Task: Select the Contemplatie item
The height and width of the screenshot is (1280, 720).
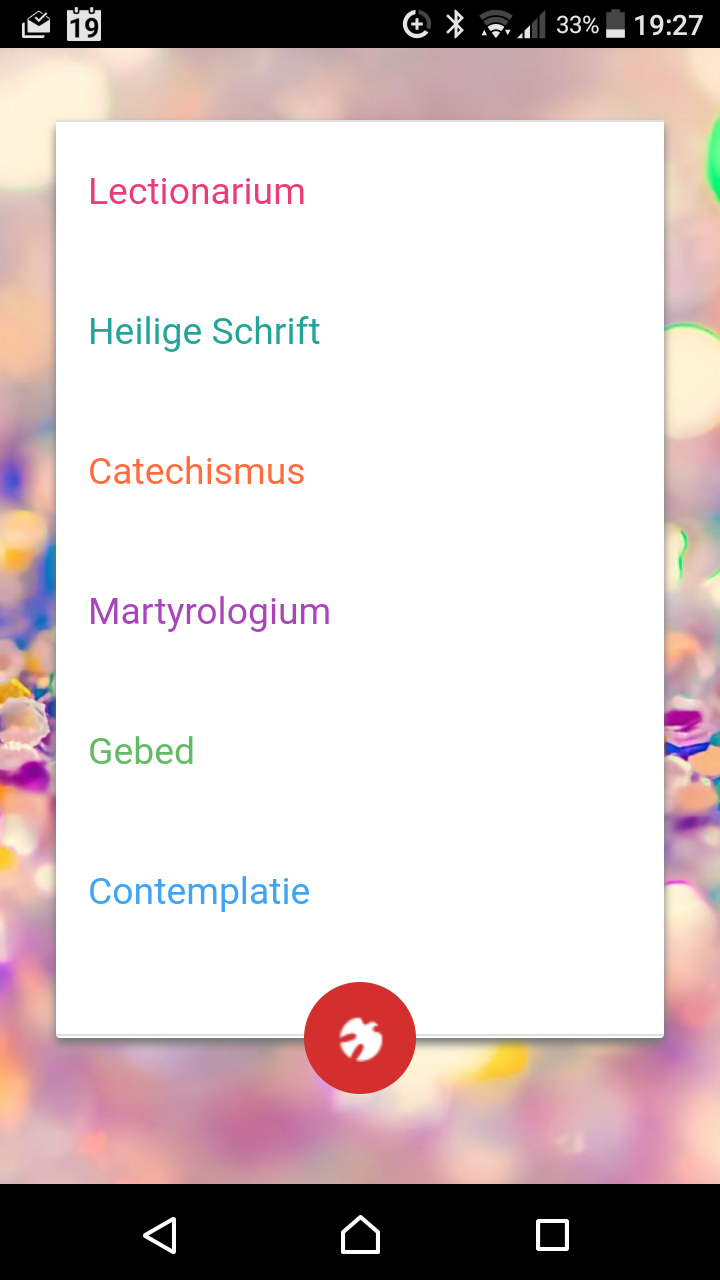Action: pyautogui.click(x=360, y=891)
